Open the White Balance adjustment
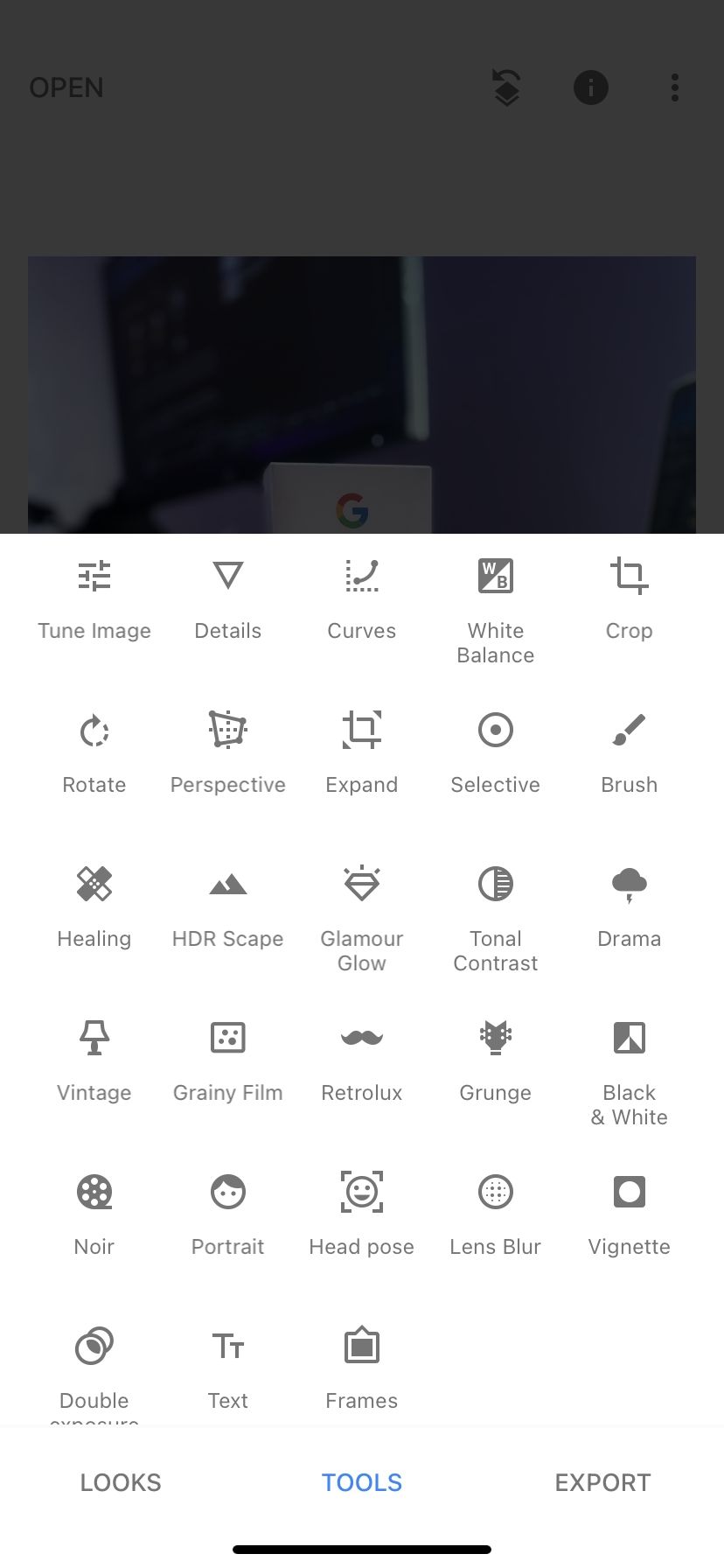Image resolution: width=724 pixels, height=1568 pixels. coord(495,599)
